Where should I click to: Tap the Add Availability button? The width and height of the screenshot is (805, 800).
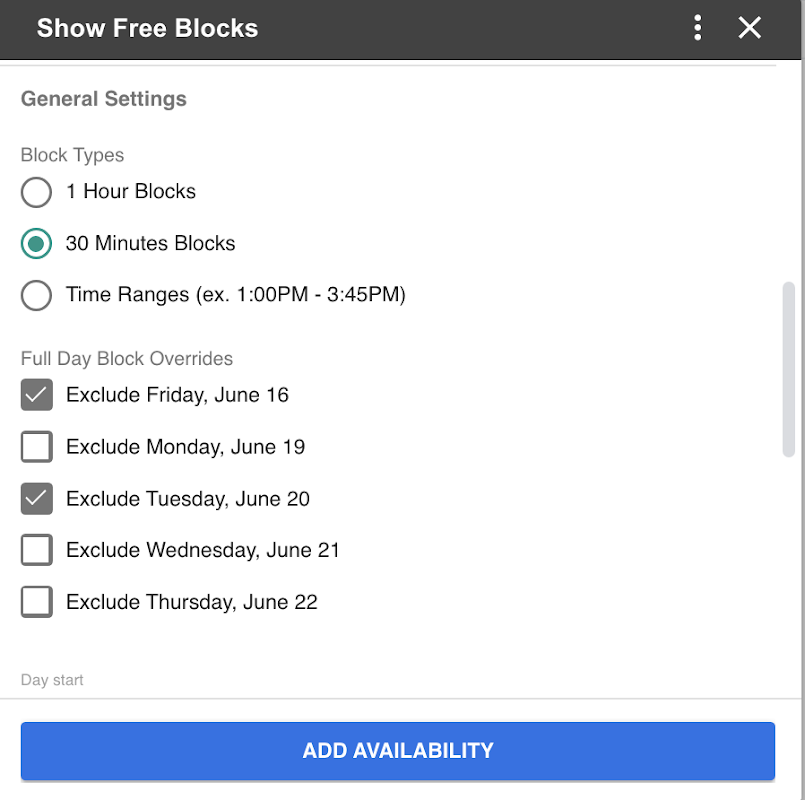click(x=398, y=751)
